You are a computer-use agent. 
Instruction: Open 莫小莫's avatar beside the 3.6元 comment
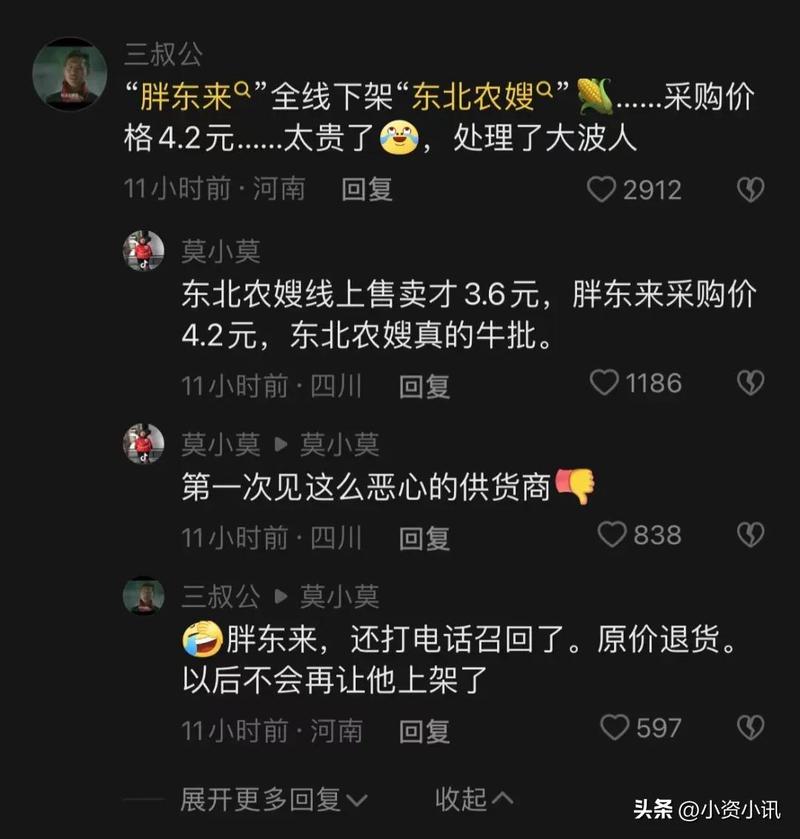143,251
